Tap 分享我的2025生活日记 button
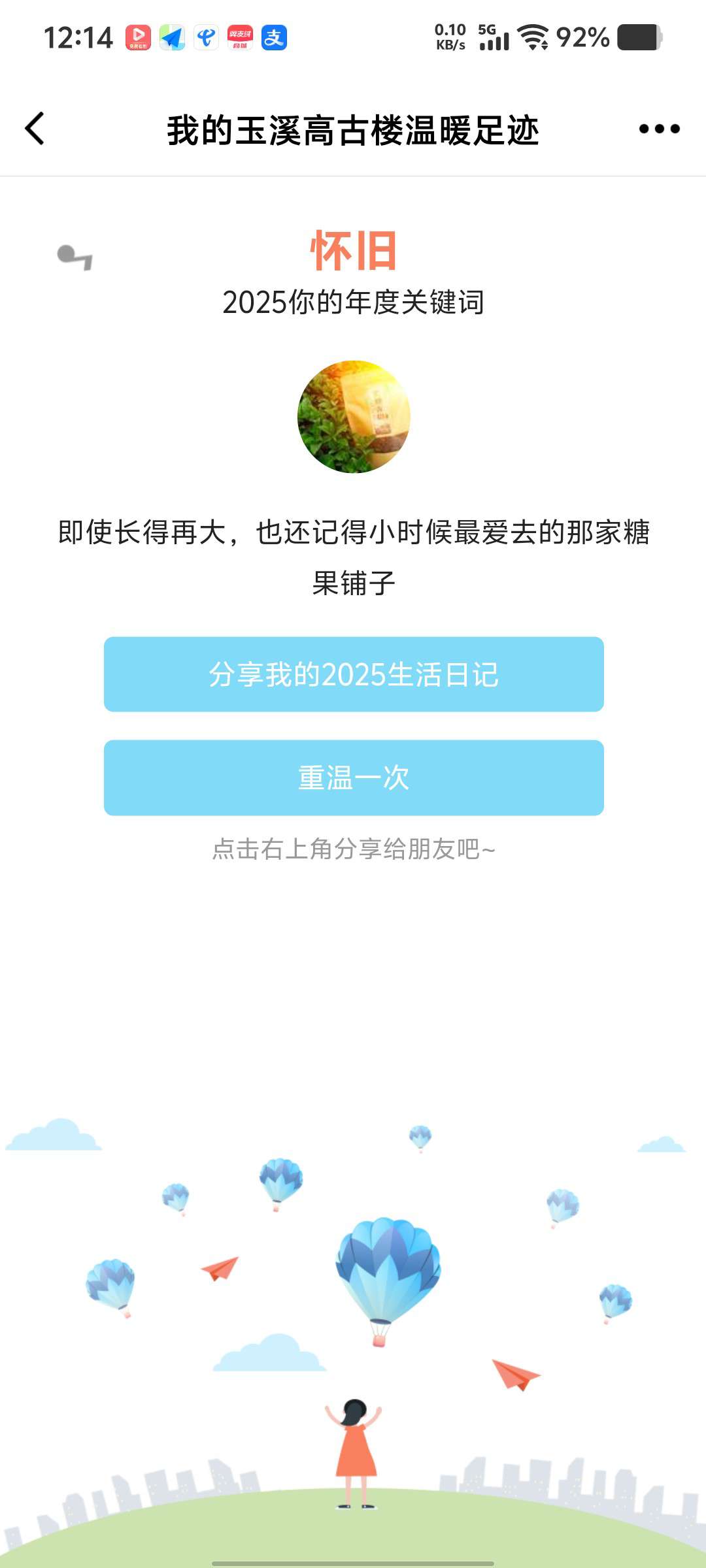Screen dimensions: 706x1568 tap(354, 674)
